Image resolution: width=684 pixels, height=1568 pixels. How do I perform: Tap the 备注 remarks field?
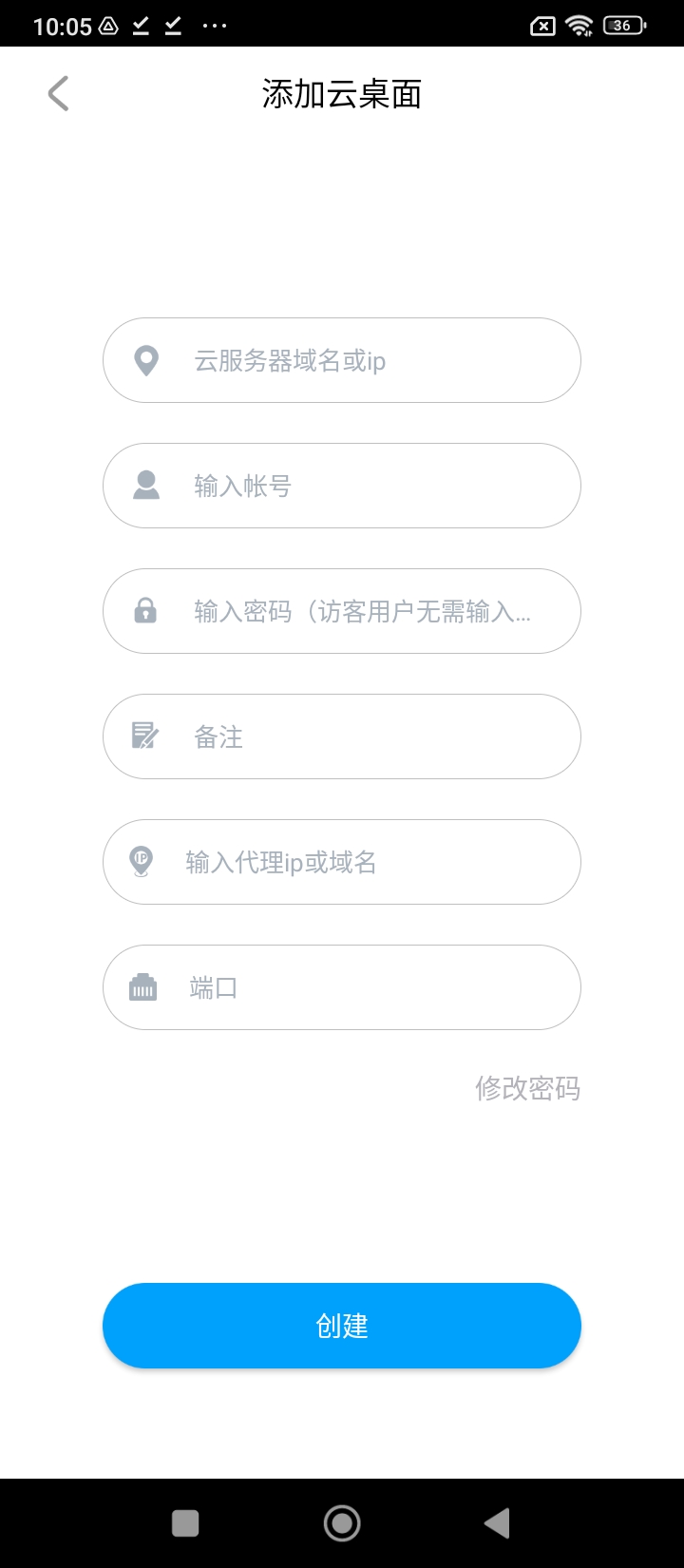tap(361, 737)
